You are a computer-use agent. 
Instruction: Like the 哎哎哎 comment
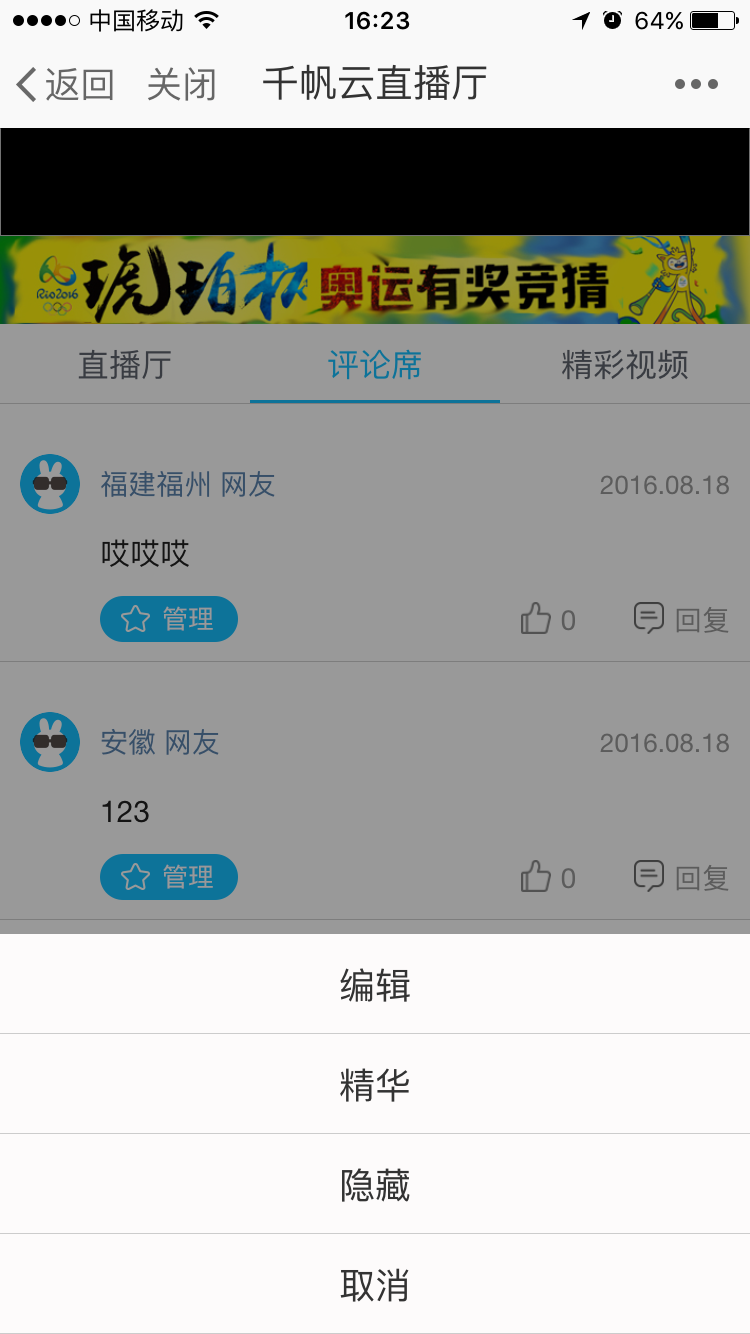point(546,620)
